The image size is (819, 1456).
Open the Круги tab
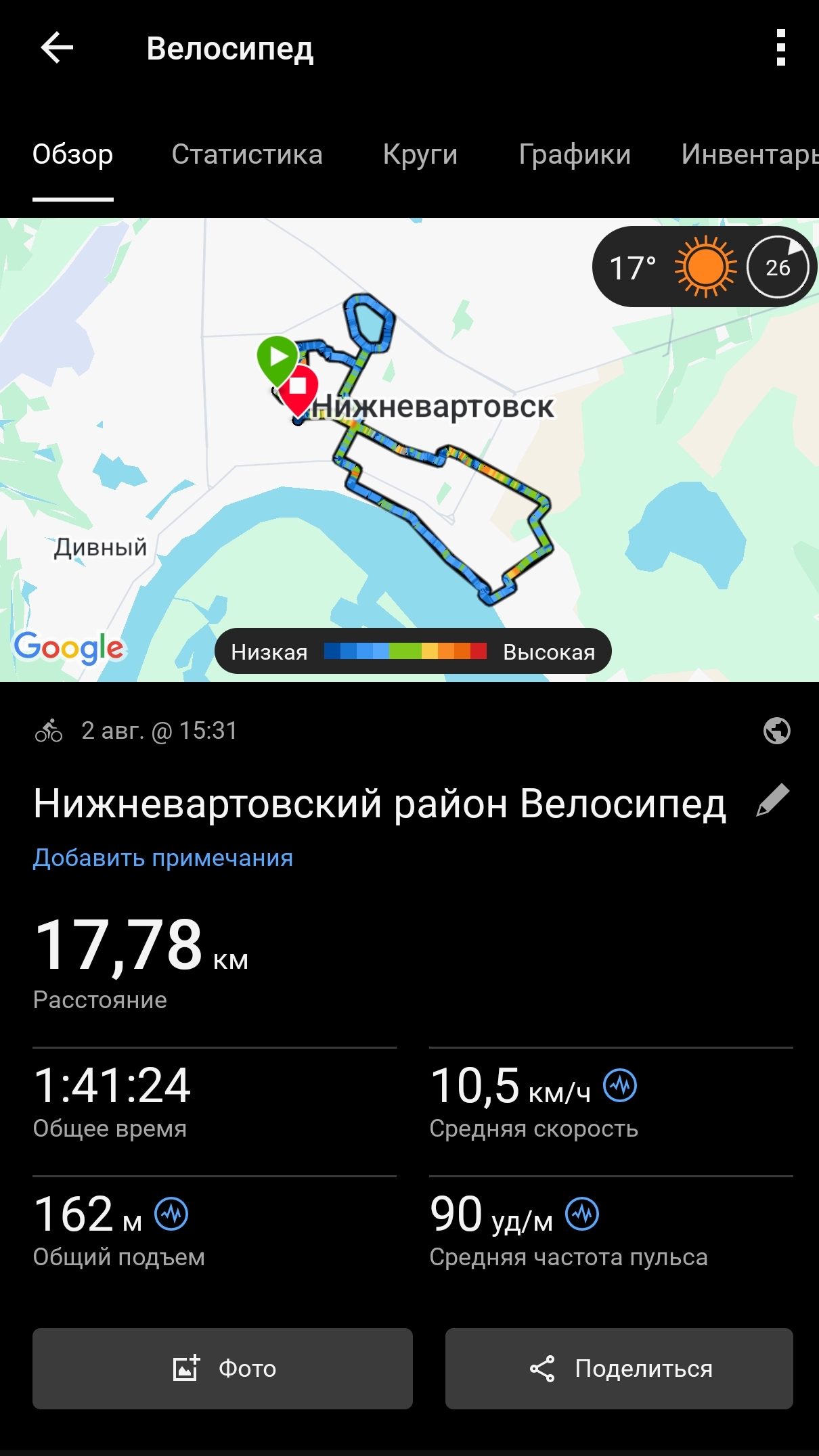click(420, 154)
